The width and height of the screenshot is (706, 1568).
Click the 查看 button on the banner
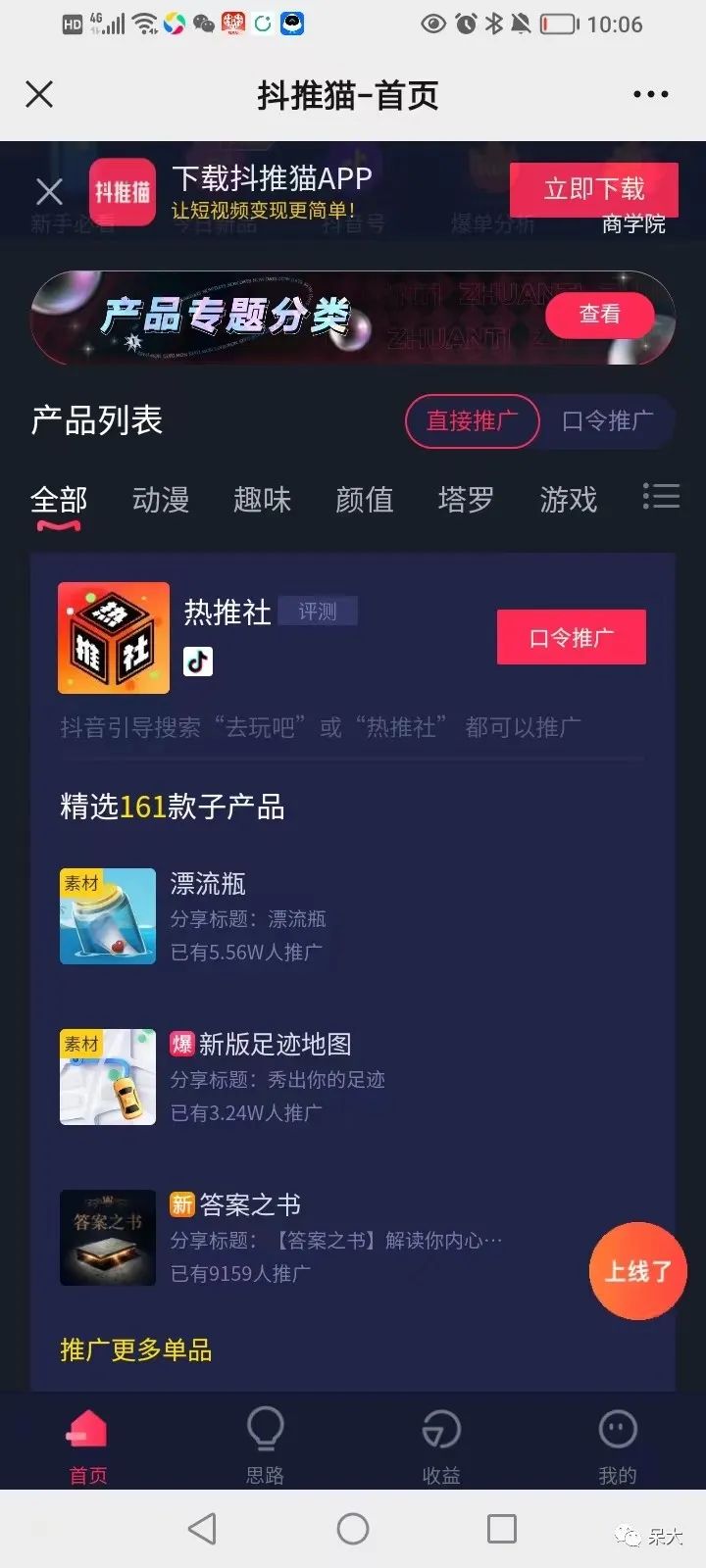599,316
